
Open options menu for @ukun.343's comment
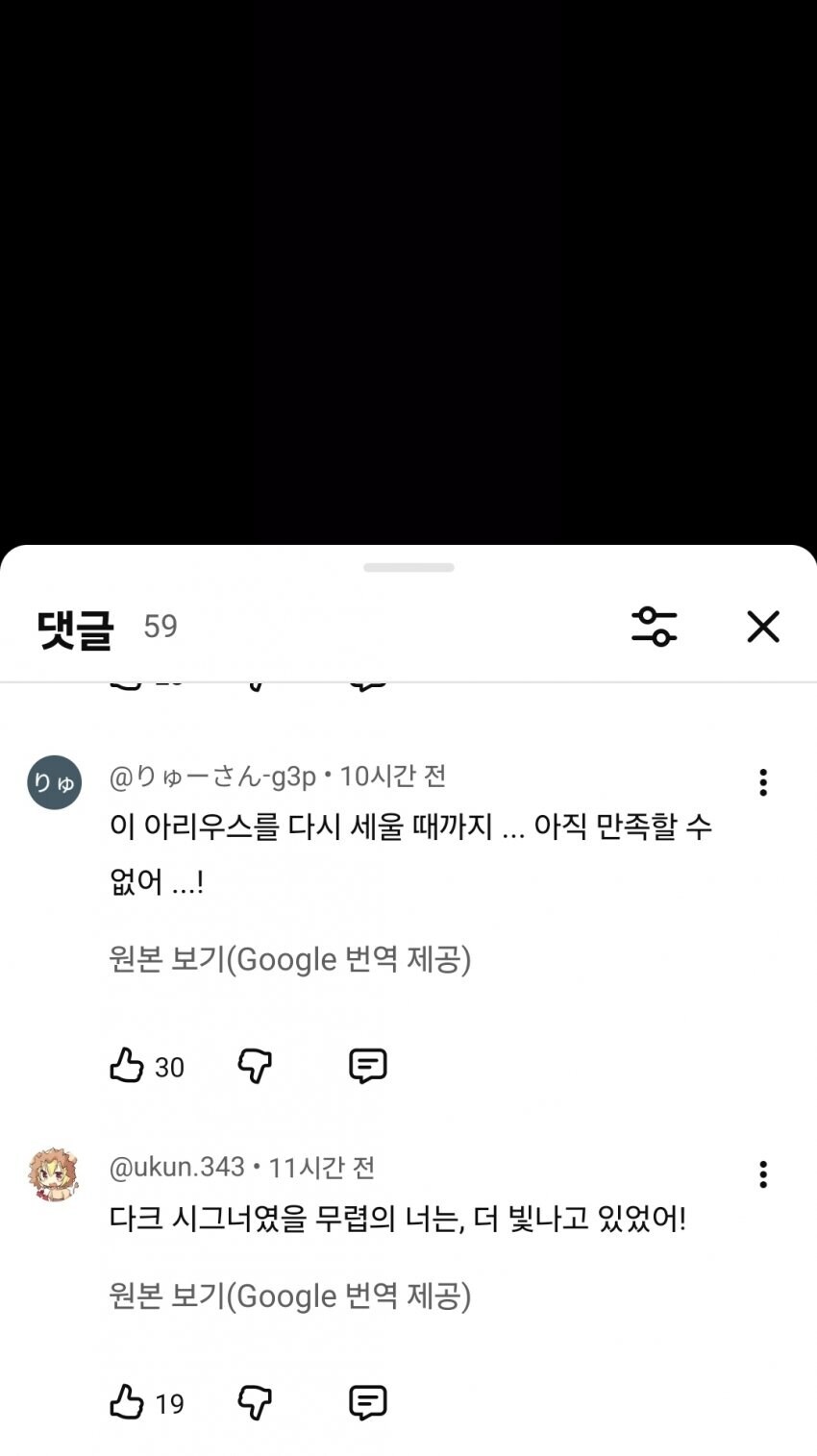pyautogui.click(x=763, y=1173)
